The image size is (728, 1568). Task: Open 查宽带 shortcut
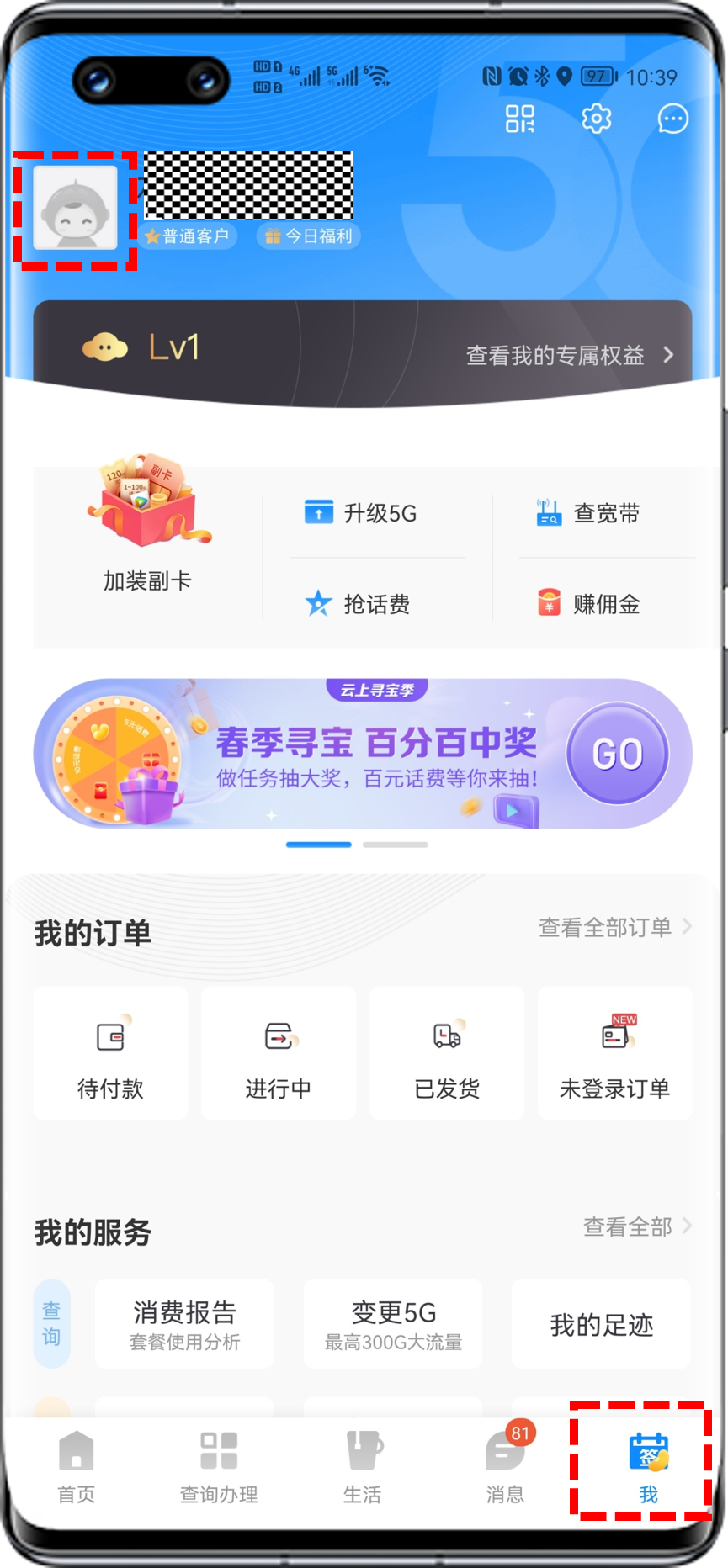(589, 513)
